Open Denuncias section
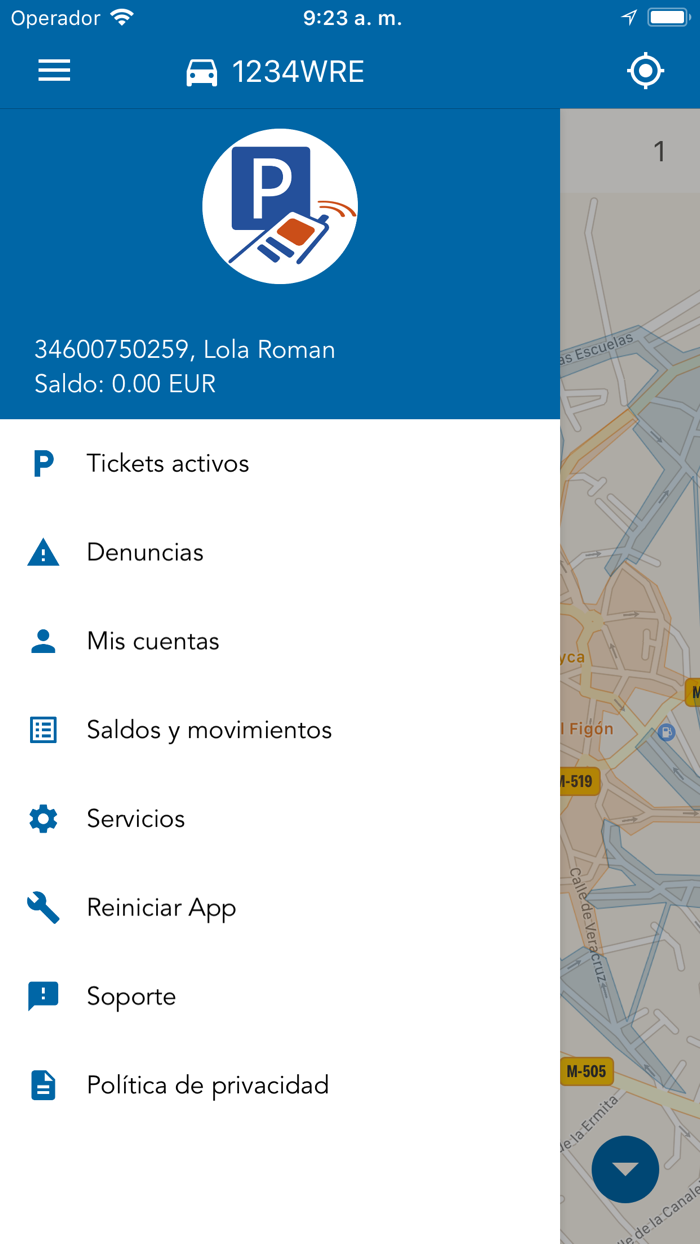 click(145, 552)
